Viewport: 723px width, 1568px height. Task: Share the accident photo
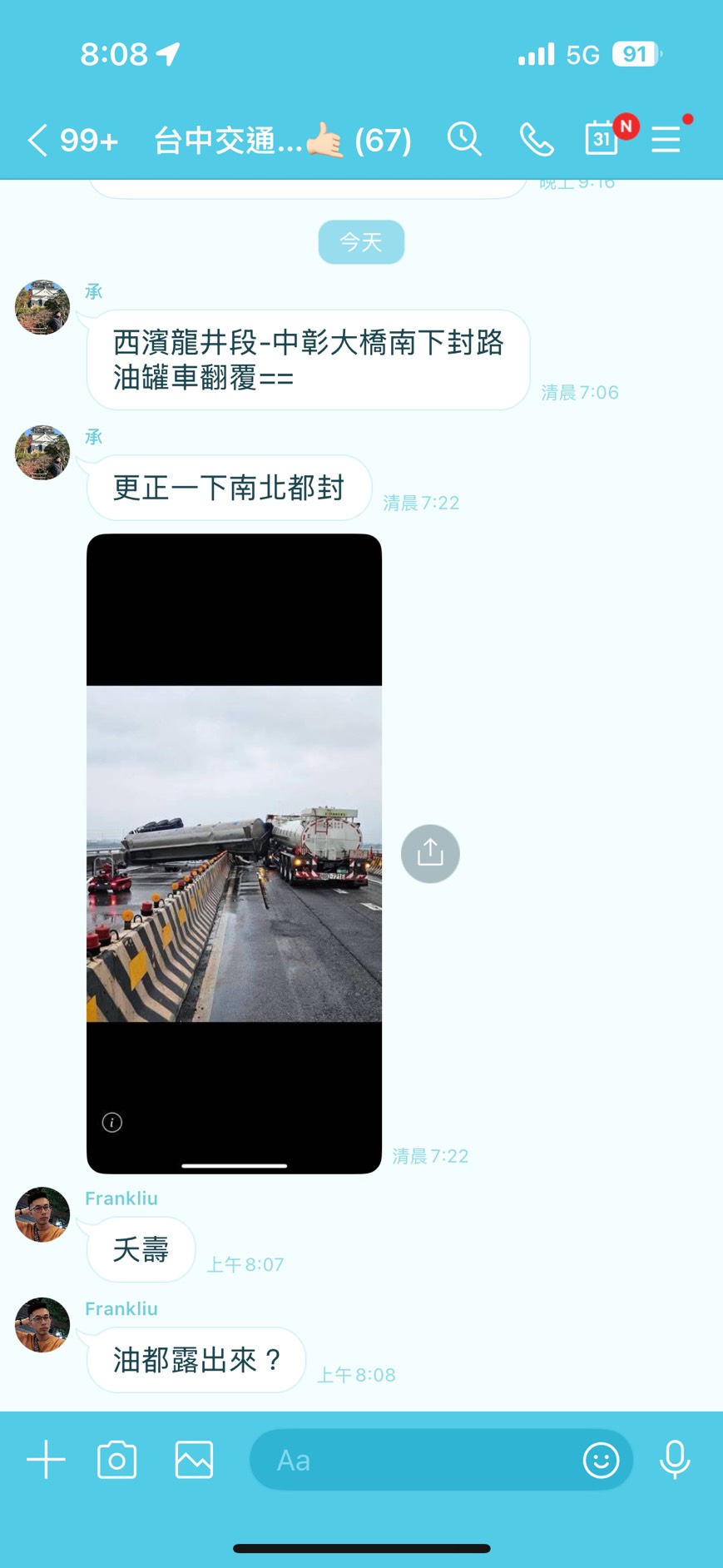click(x=430, y=853)
